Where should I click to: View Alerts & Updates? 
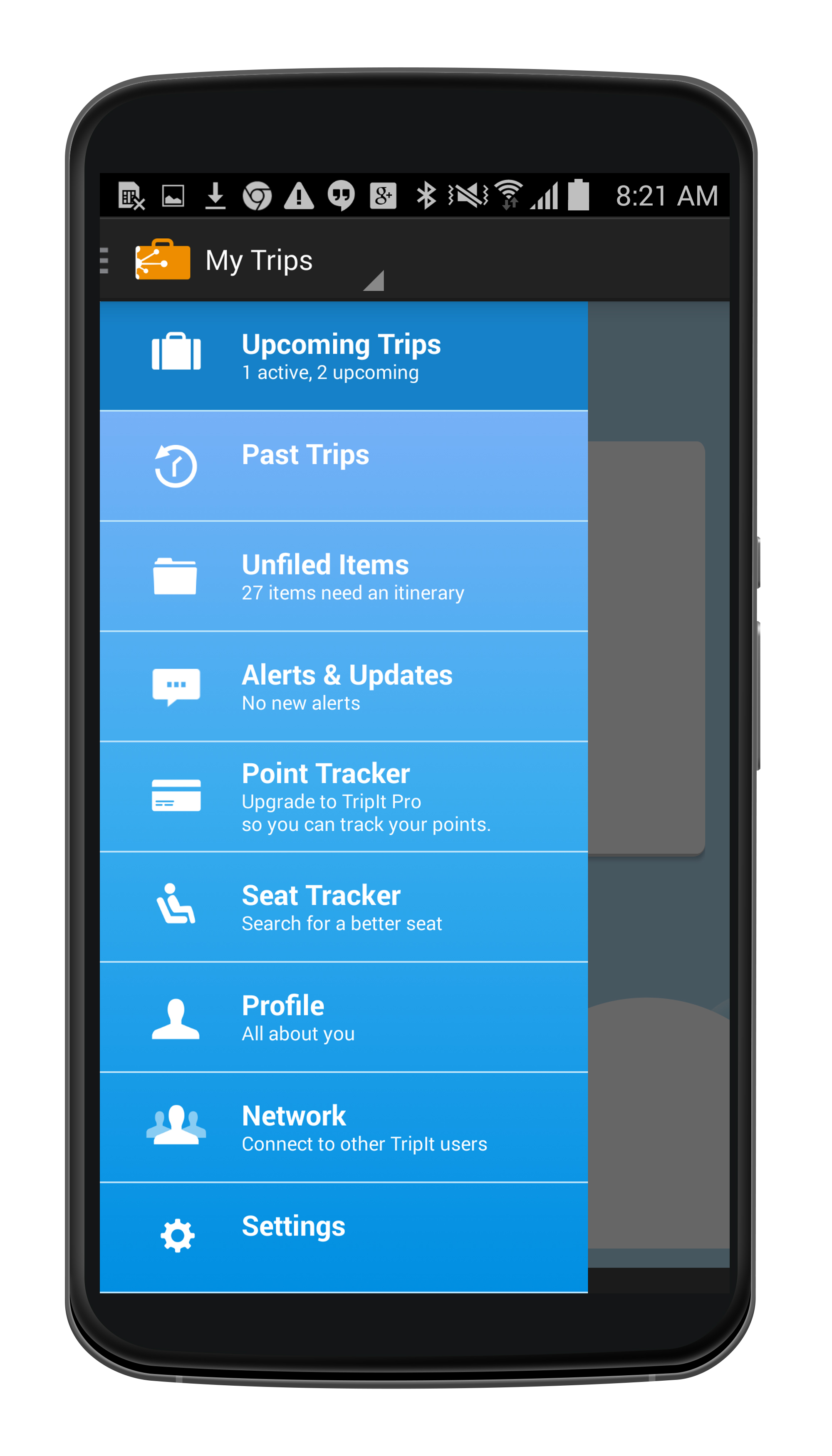click(x=344, y=686)
